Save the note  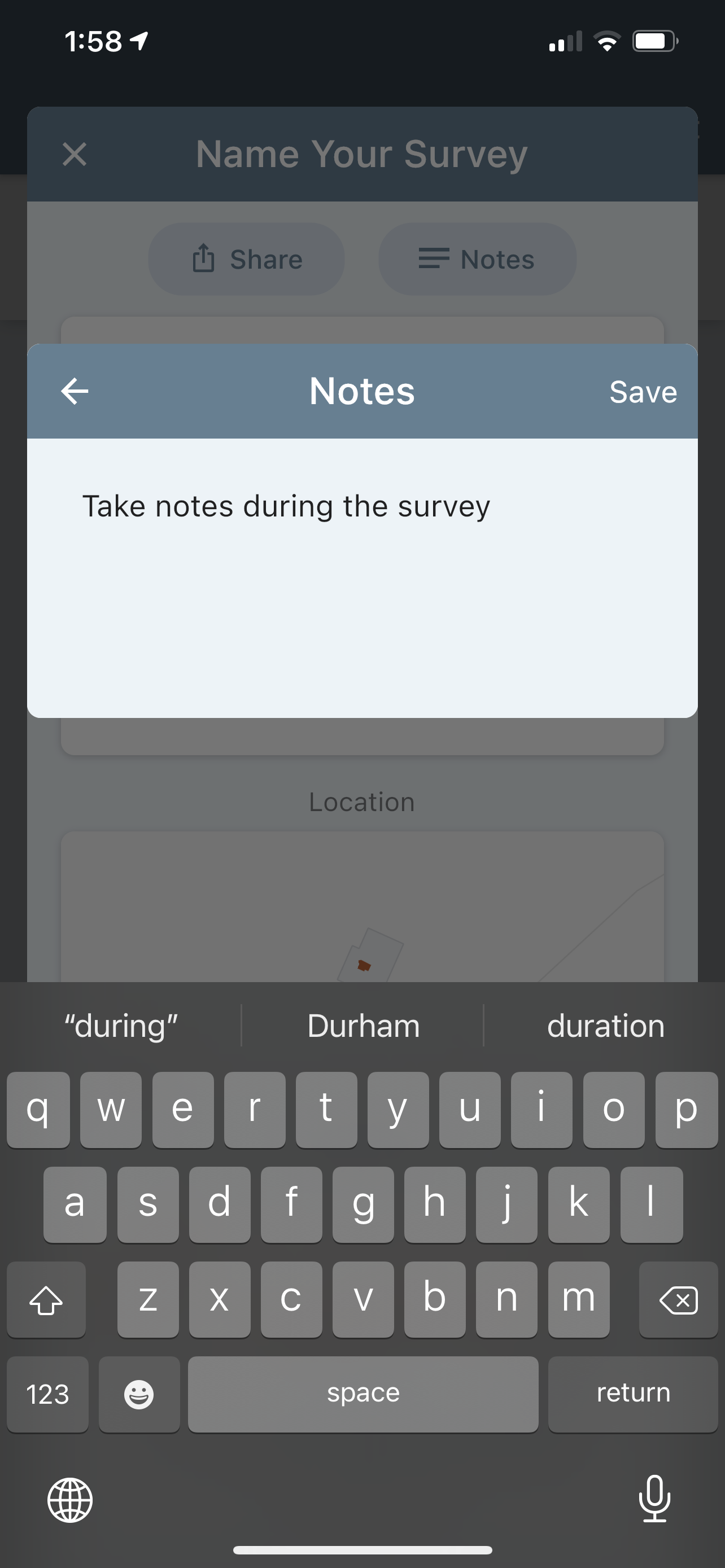(x=643, y=391)
